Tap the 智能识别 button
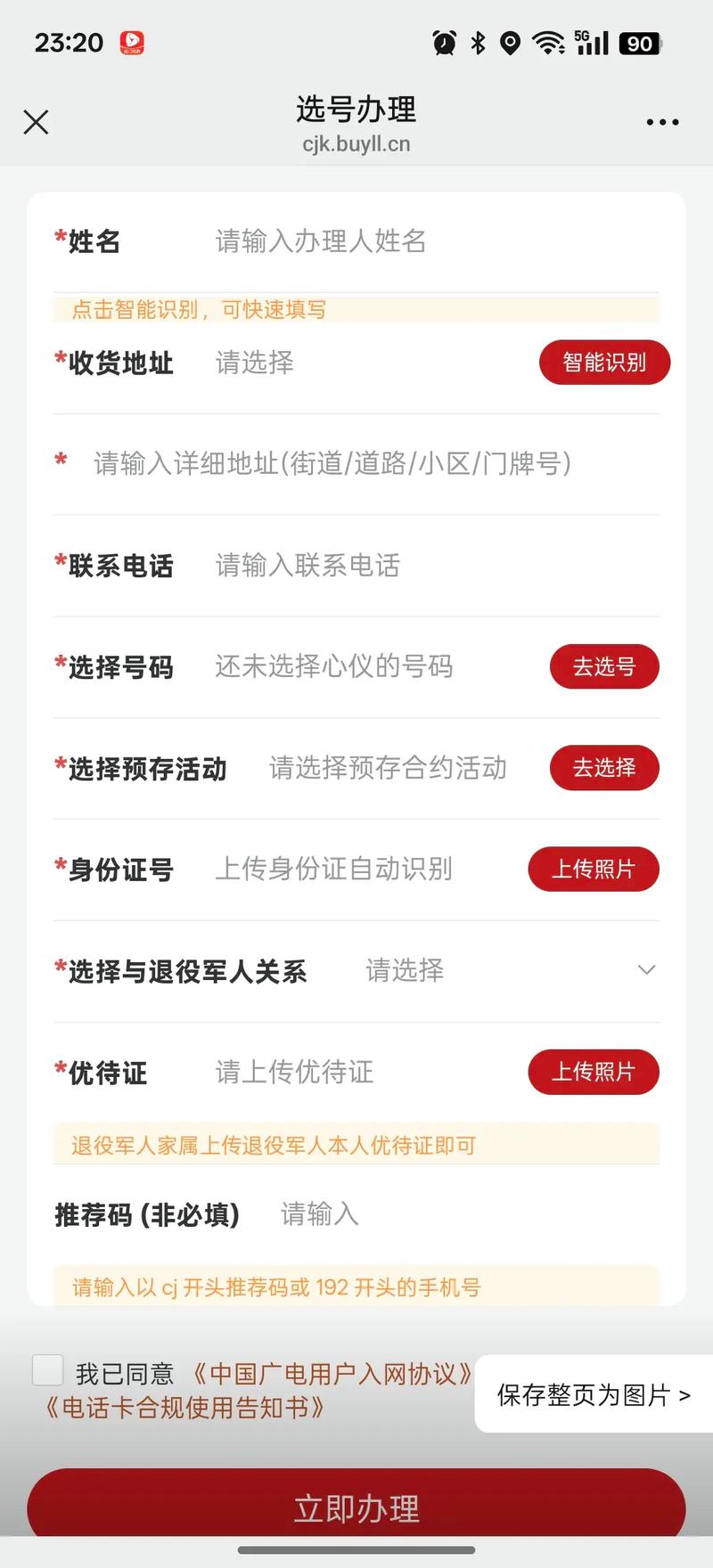 click(604, 363)
